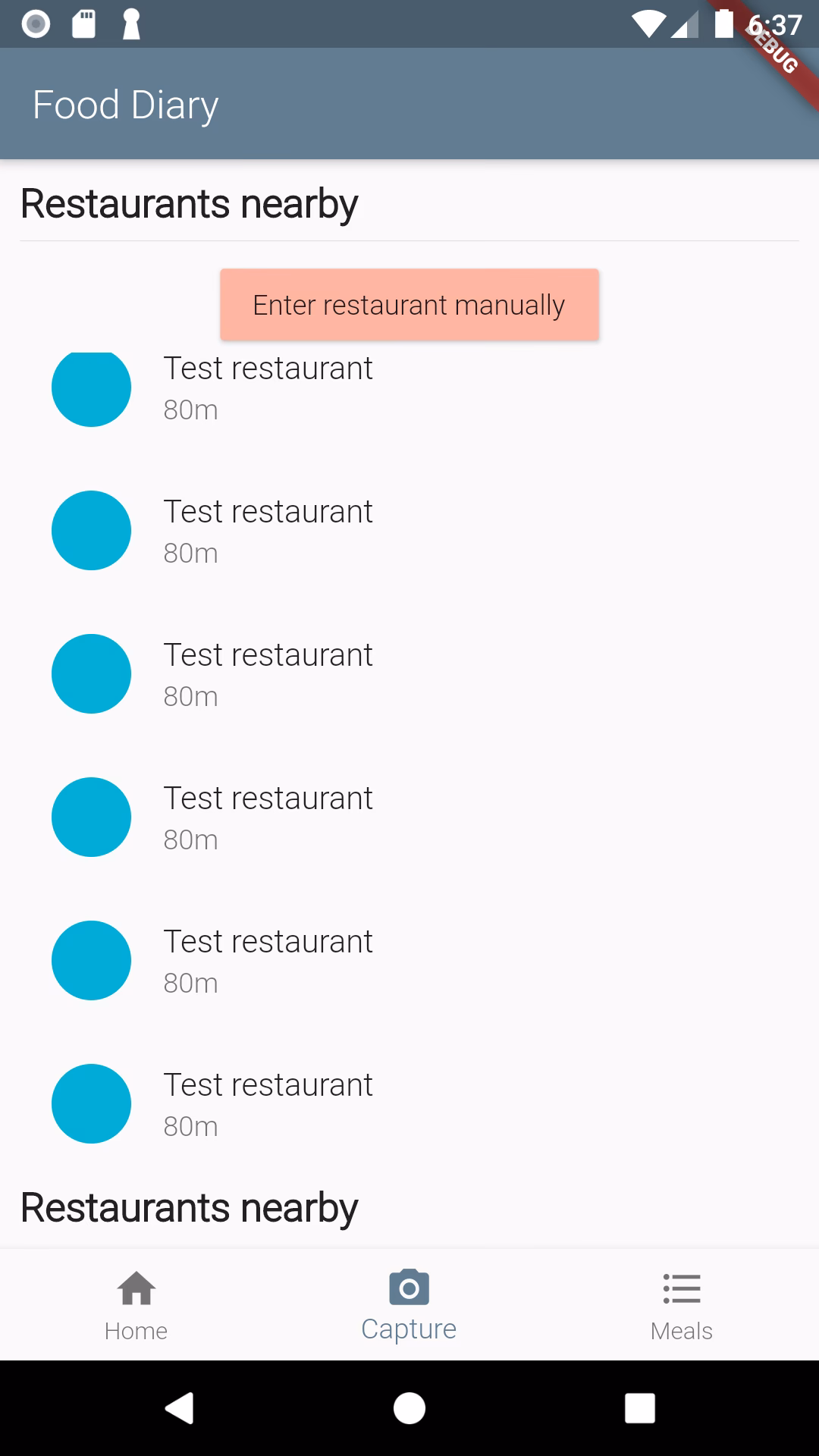
Task: Tap the cellular signal icon in the status bar
Action: click(685, 23)
